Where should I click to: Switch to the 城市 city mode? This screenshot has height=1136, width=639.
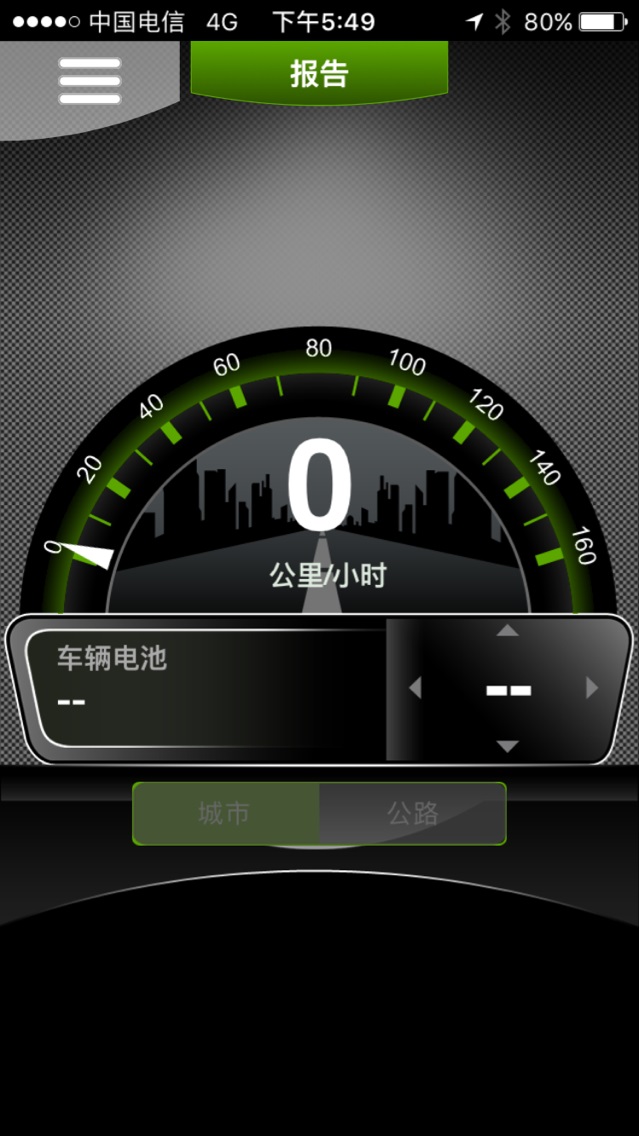click(x=226, y=813)
